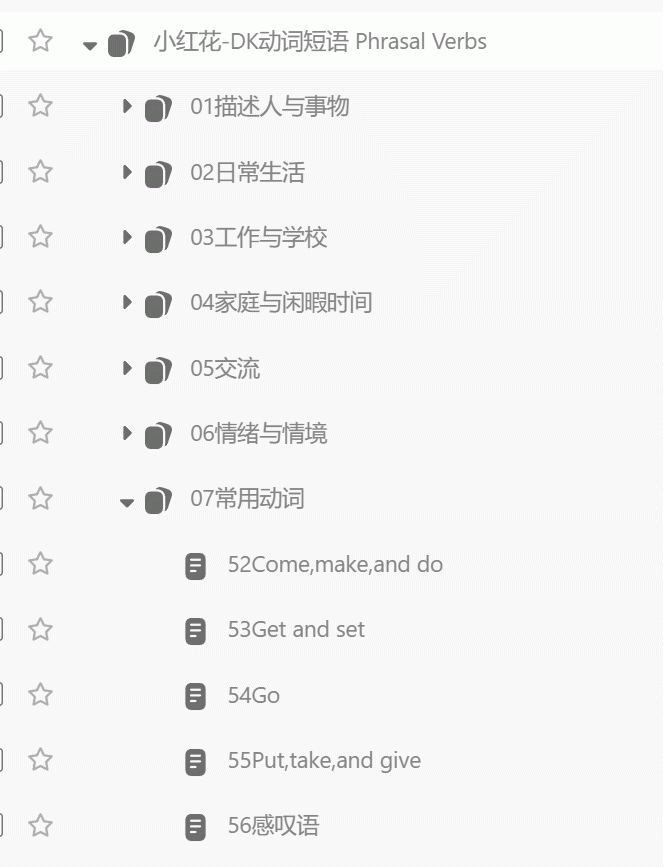663x867 pixels.
Task: Open the 56感叹语 note
Action: pos(273,826)
